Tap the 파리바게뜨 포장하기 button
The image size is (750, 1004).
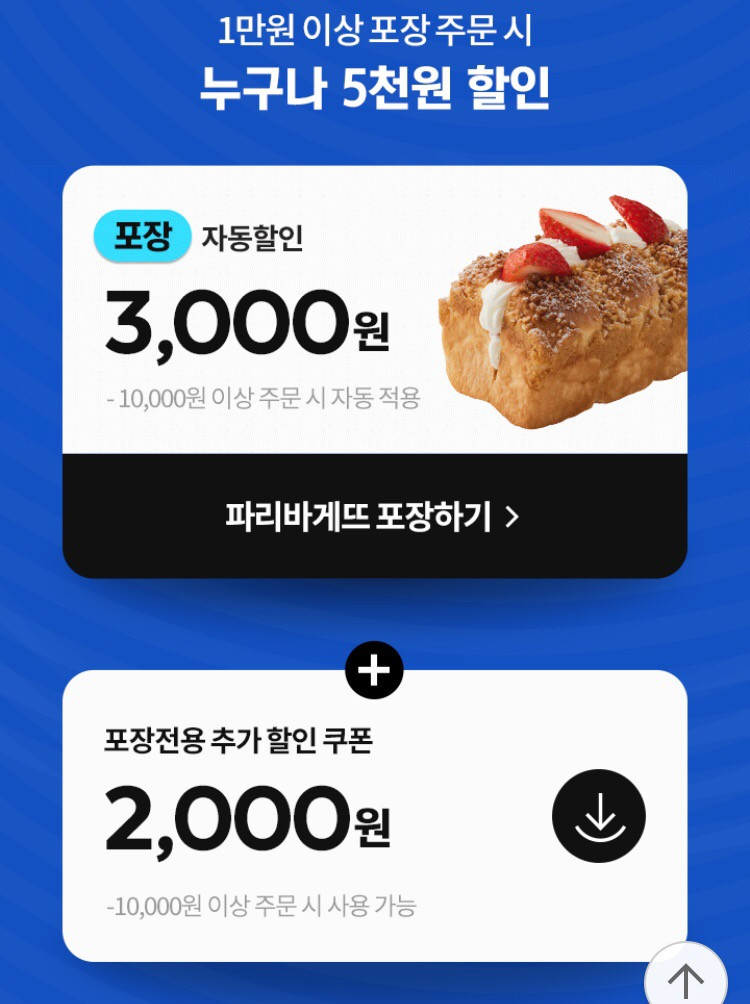click(x=374, y=516)
